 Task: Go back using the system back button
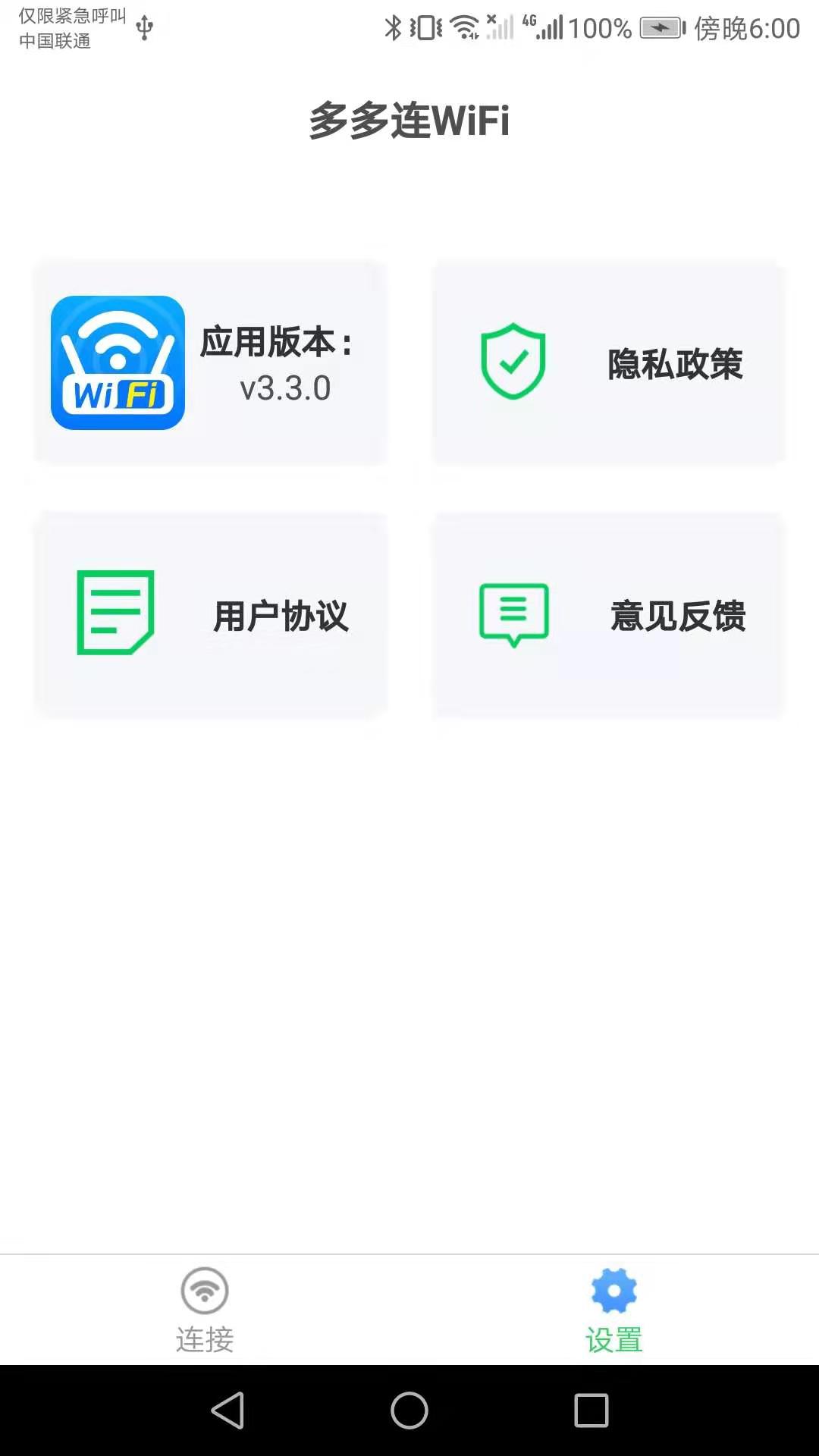[227, 1410]
